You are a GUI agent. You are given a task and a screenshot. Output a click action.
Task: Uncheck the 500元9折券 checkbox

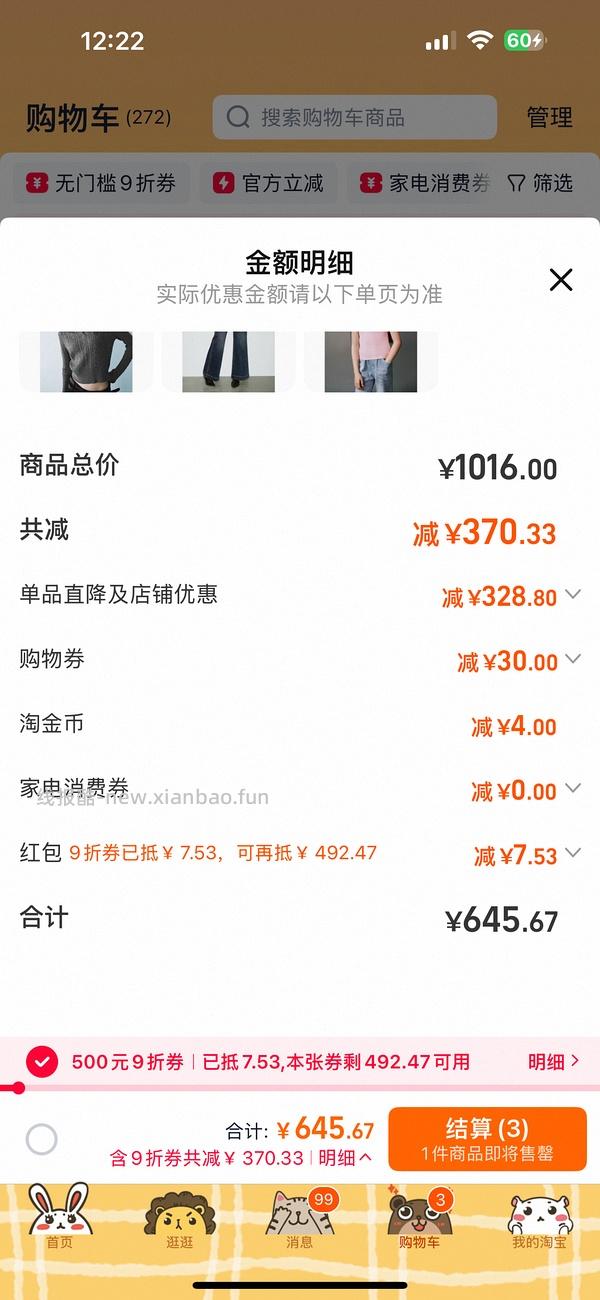point(42,1062)
